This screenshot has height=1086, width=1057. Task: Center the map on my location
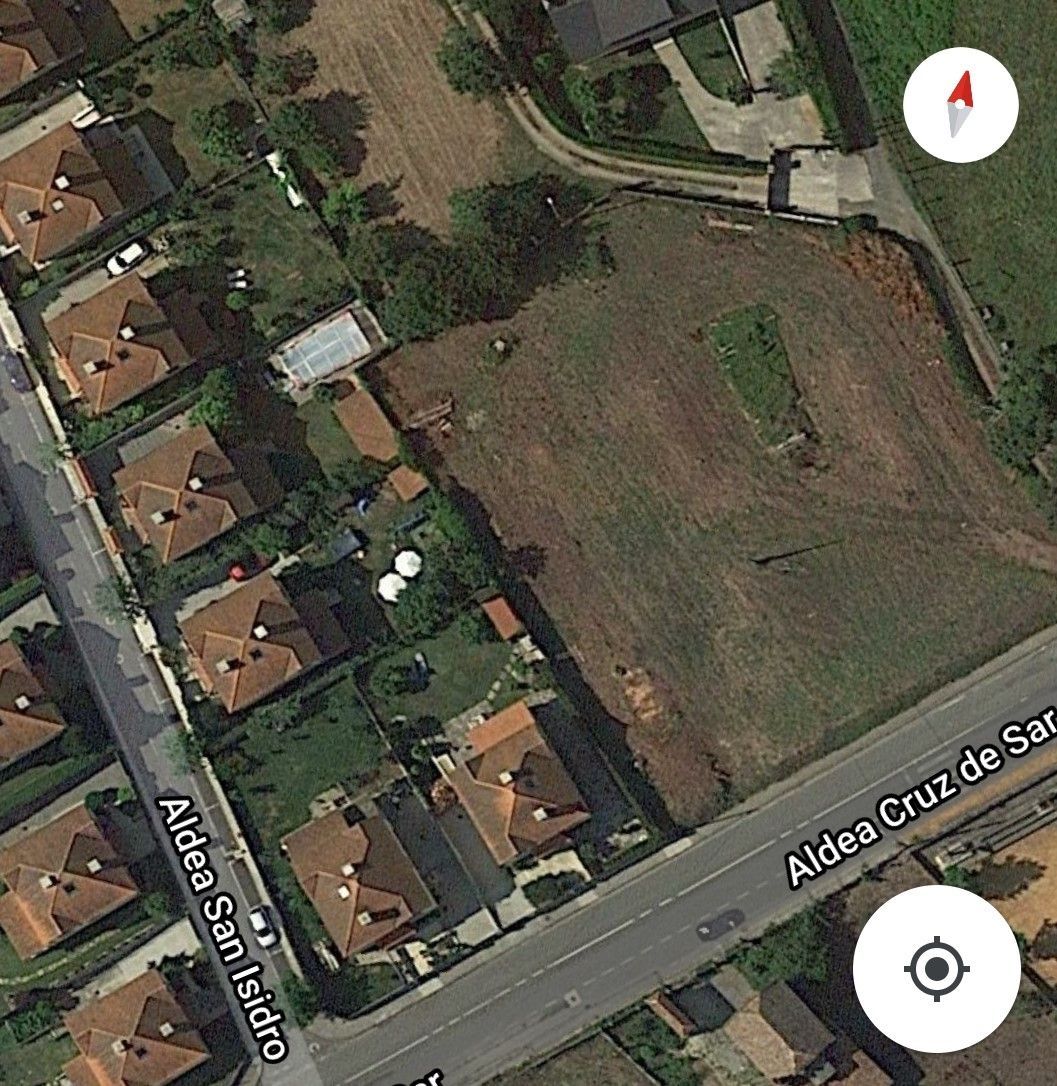point(936,967)
